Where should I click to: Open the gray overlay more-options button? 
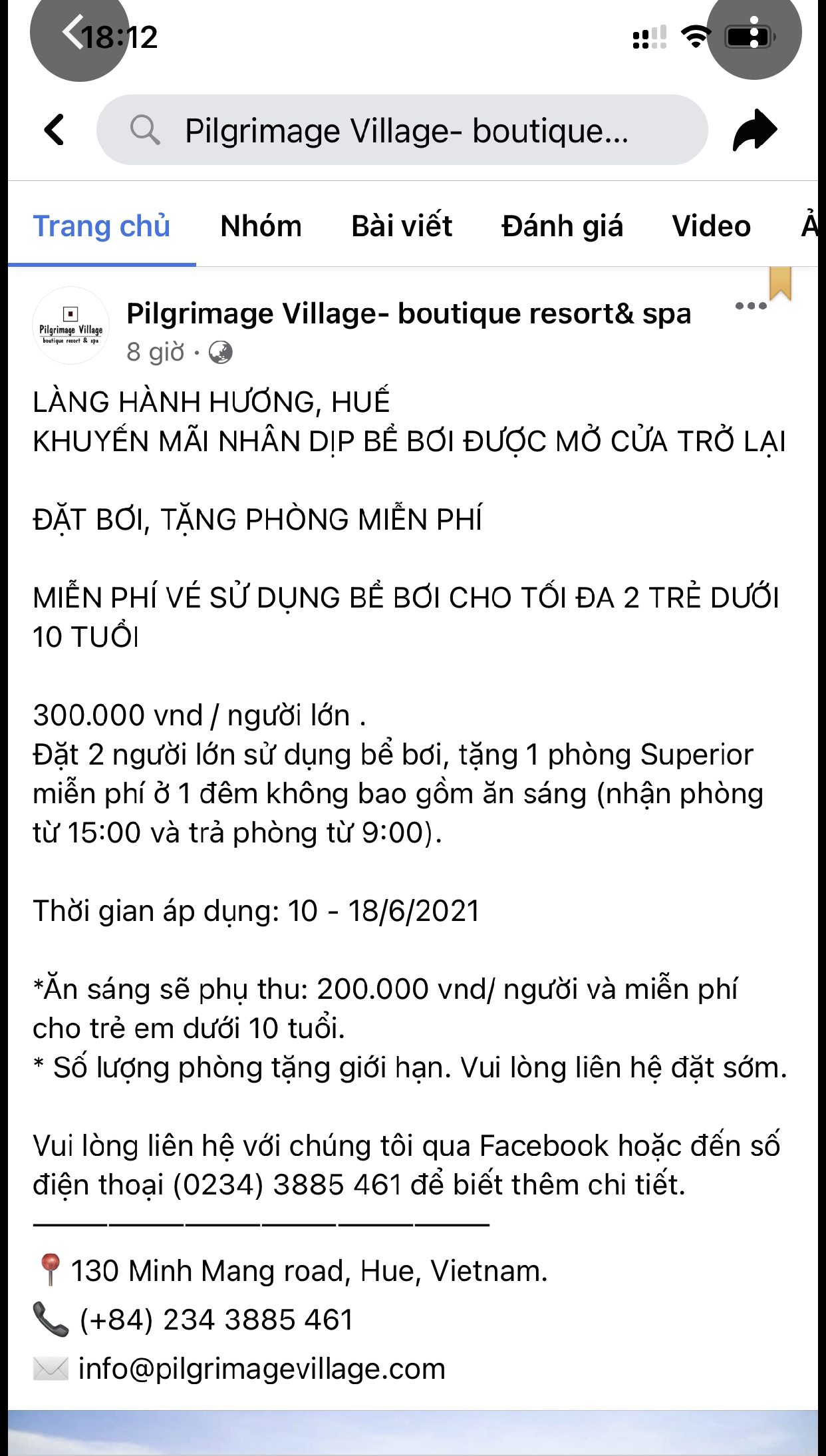point(754,31)
